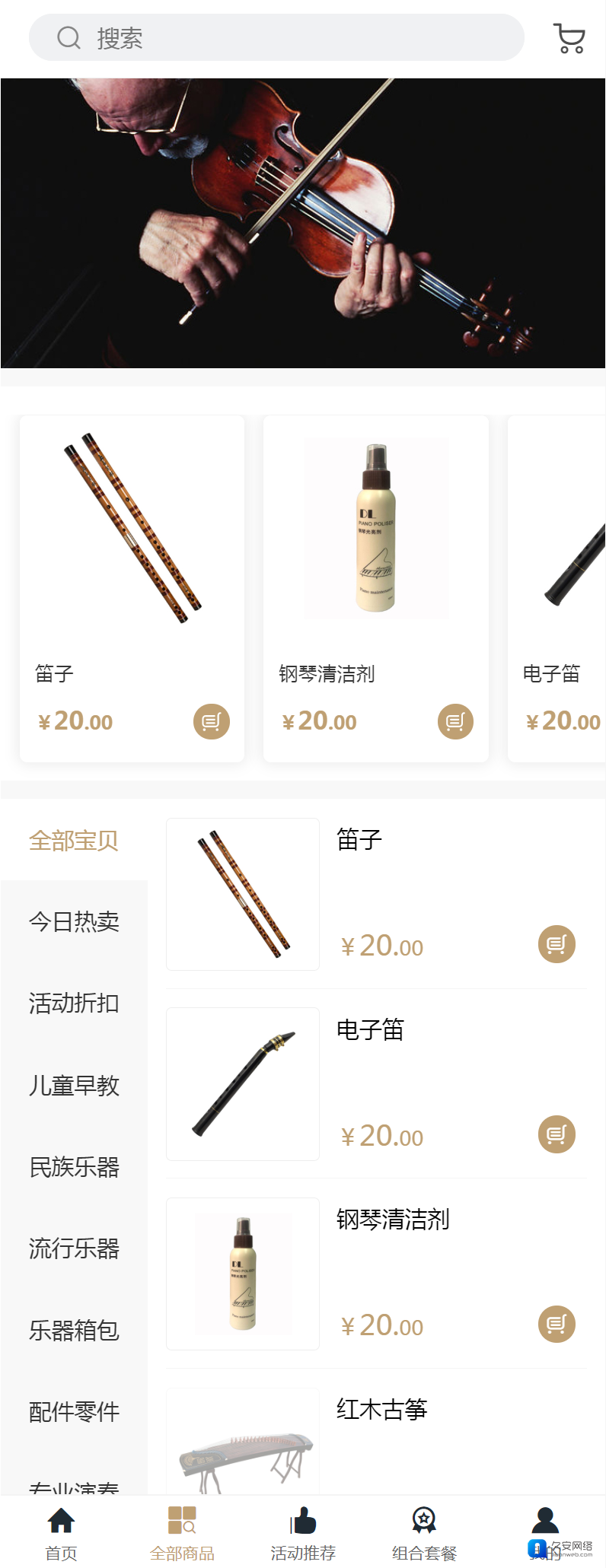The image size is (606, 1568).
Task: Open the shopping cart icon
Action: pos(569,38)
